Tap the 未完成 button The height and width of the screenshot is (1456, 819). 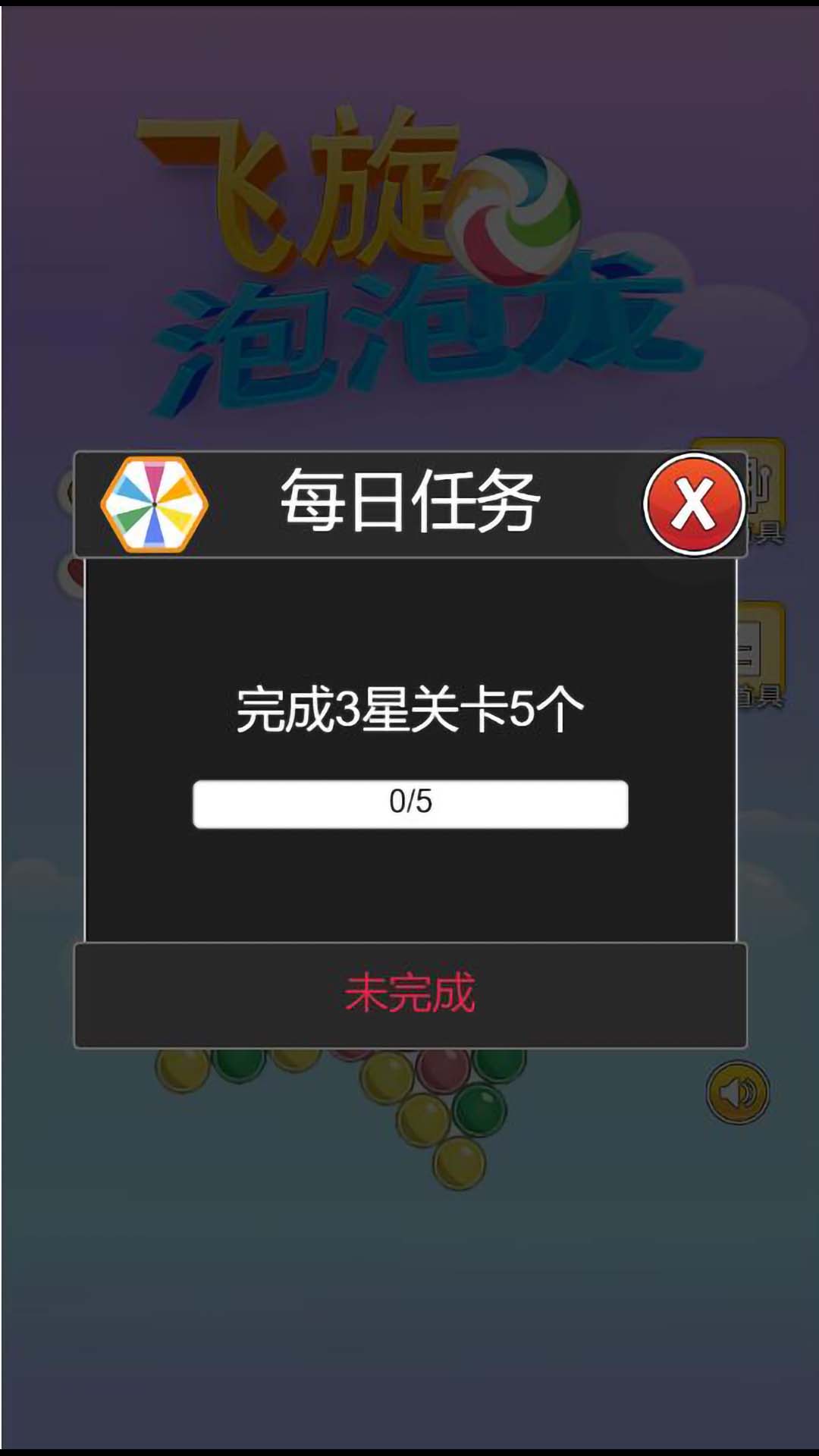[x=409, y=994]
